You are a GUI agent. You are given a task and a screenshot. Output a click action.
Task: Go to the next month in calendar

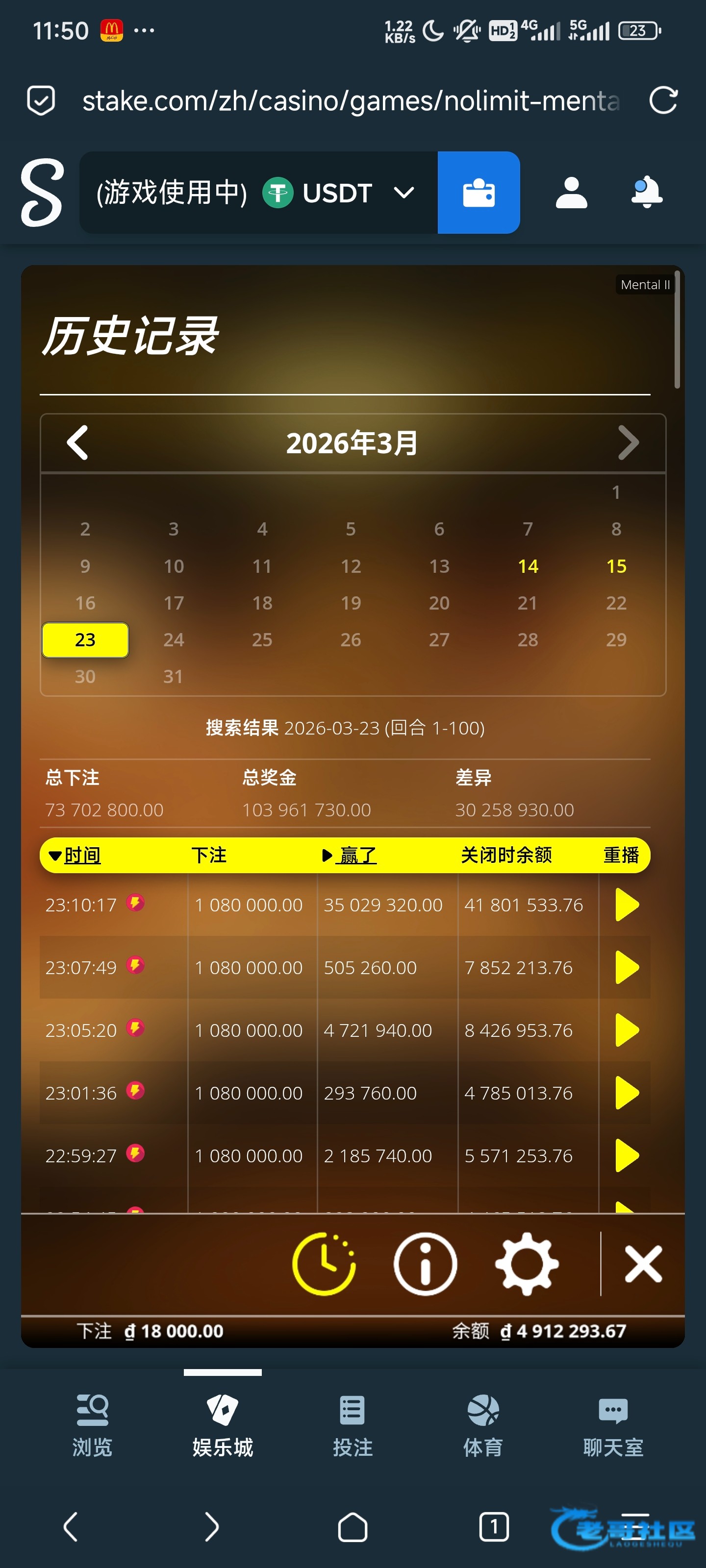click(x=628, y=442)
